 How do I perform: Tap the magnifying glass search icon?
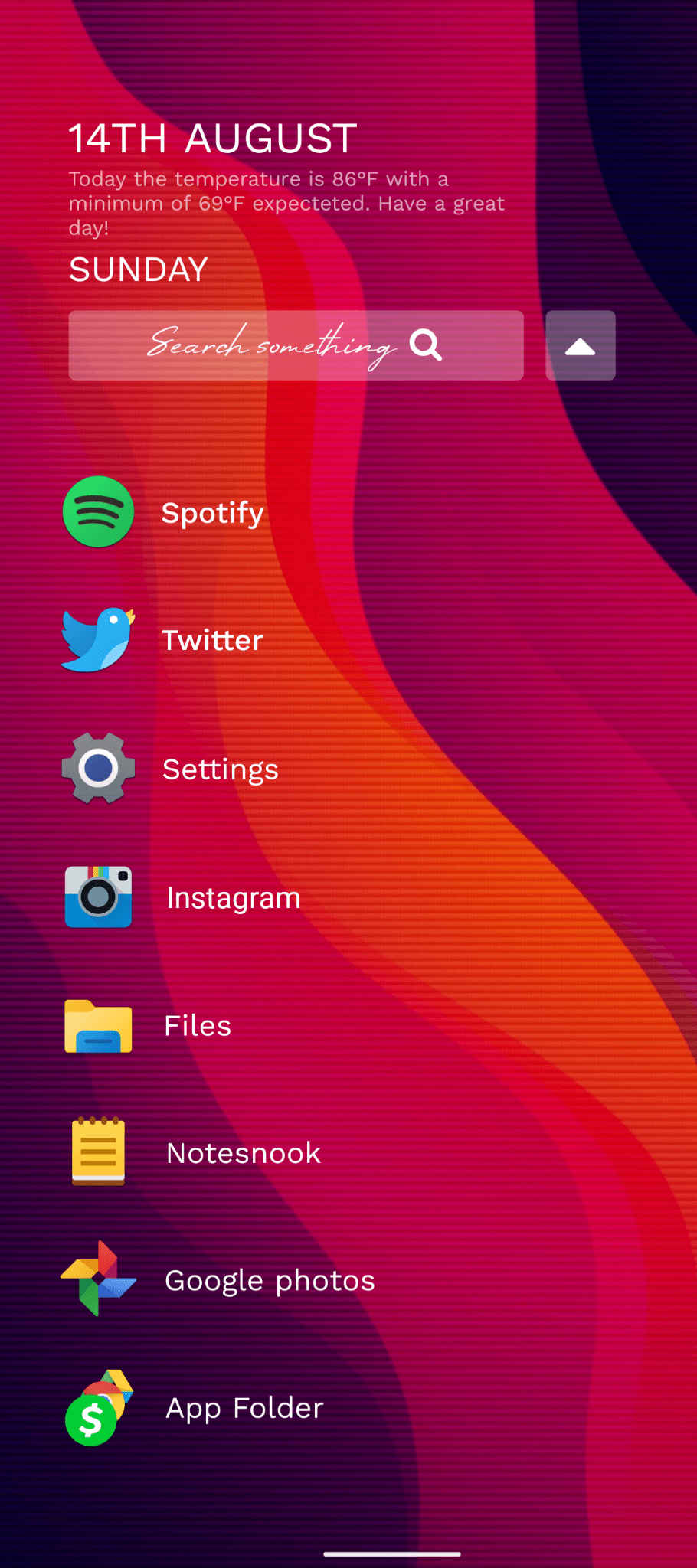(x=427, y=345)
